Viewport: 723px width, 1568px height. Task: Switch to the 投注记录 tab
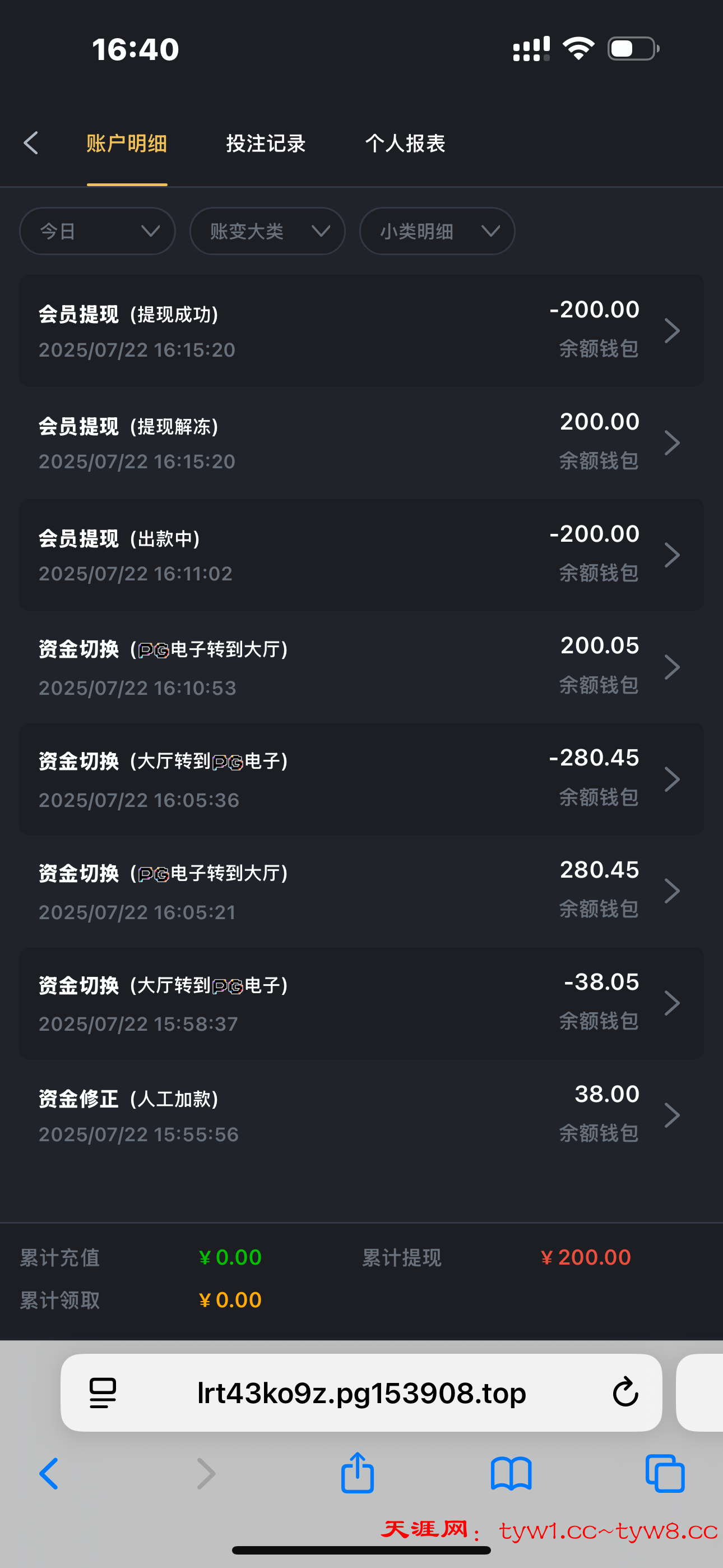[265, 144]
